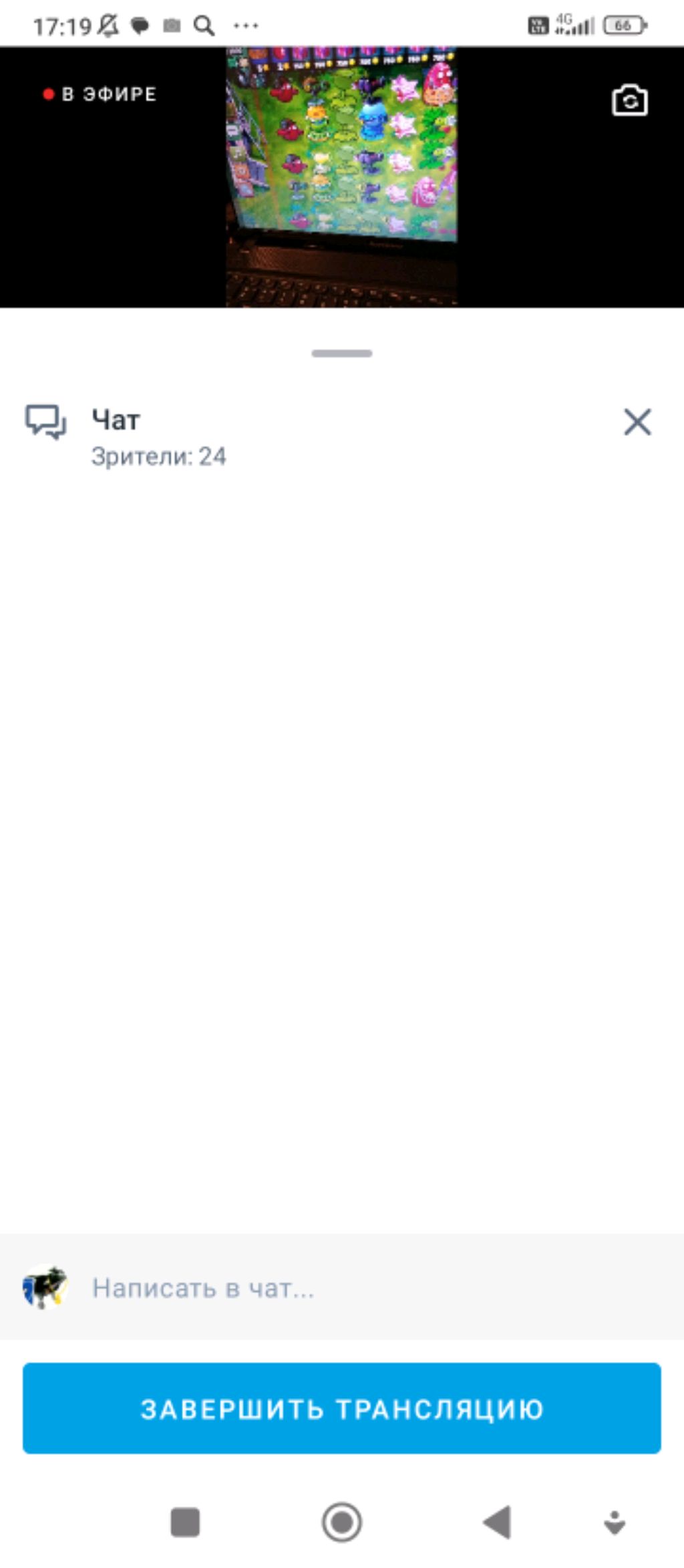Close the chat panel
684x1568 pixels.
point(637,422)
